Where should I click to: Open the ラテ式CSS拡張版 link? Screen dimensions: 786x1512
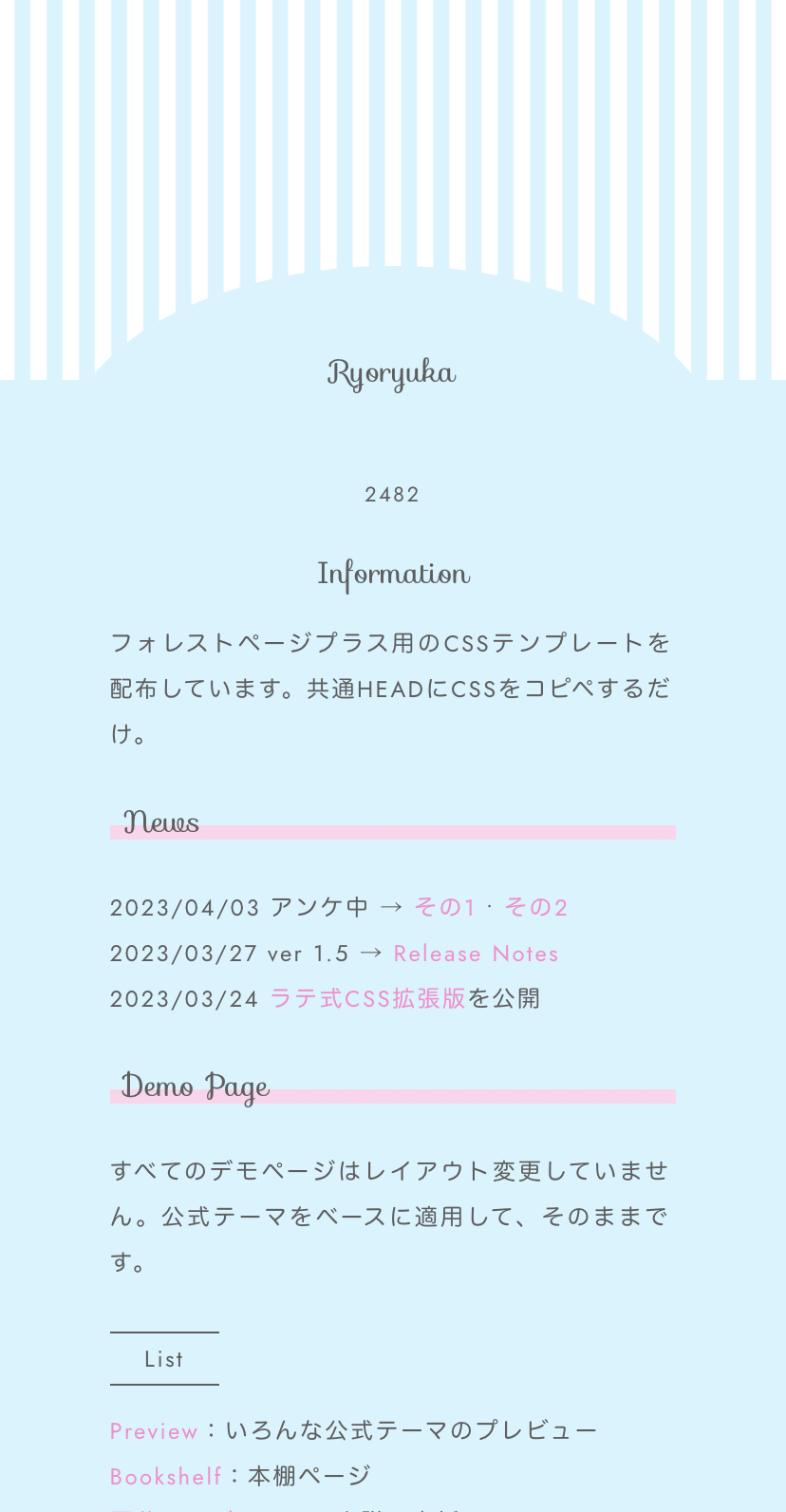click(x=368, y=998)
